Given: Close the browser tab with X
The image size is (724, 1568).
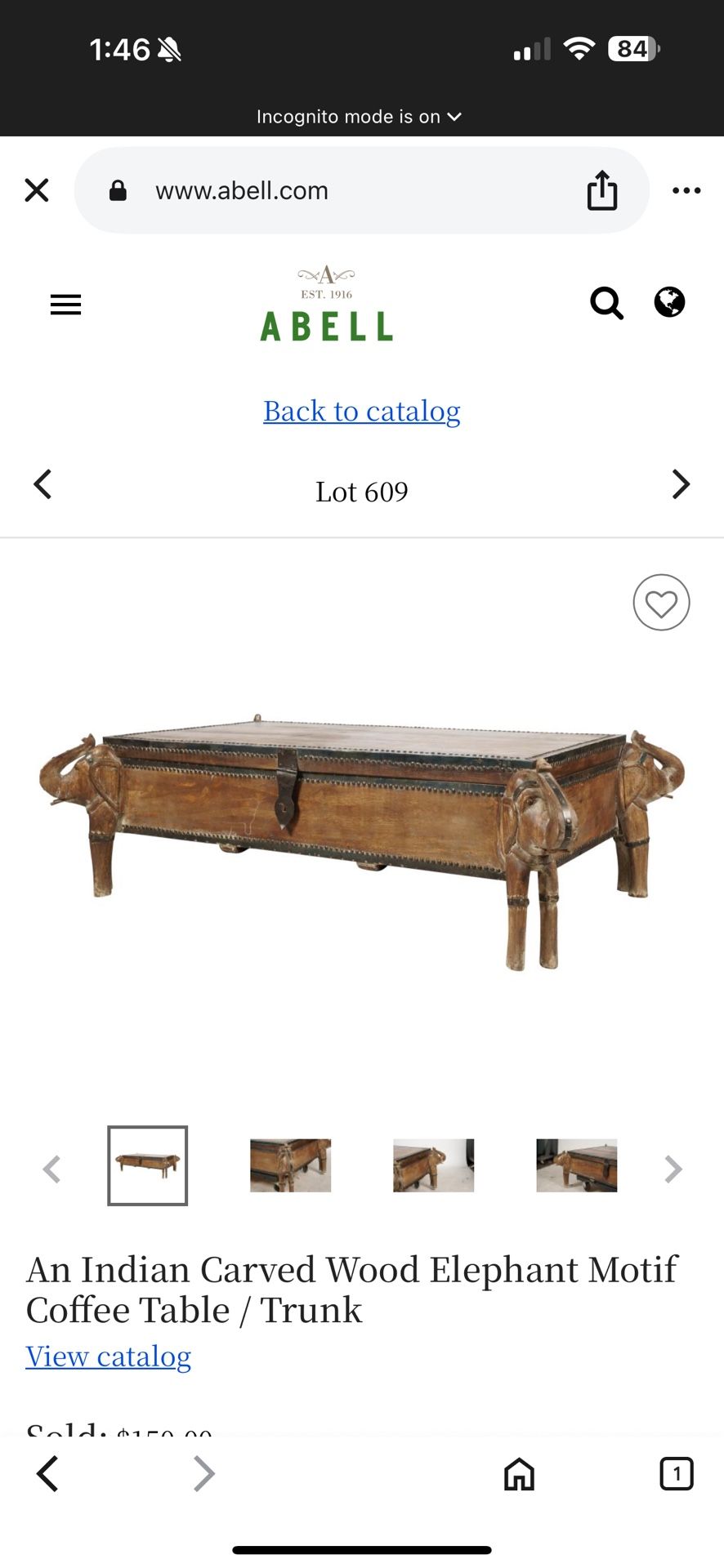Looking at the screenshot, I should click(x=37, y=190).
